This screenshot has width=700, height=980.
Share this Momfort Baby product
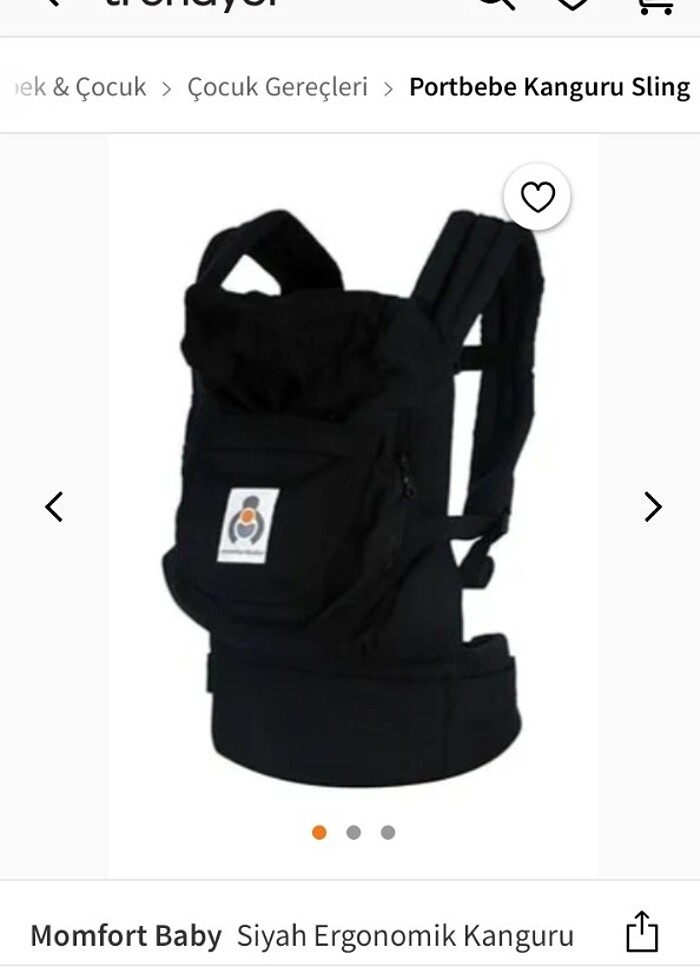(x=642, y=932)
